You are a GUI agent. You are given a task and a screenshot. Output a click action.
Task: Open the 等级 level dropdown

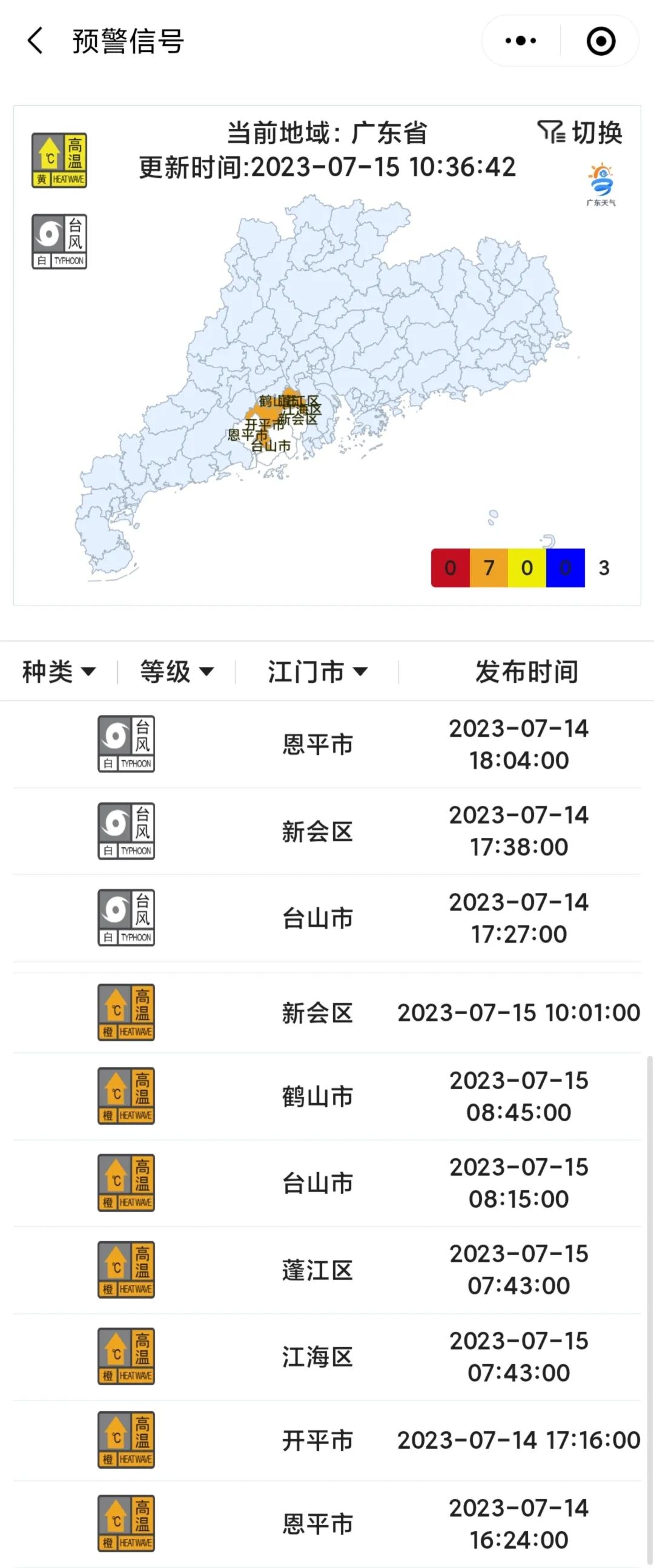coord(176,671)
